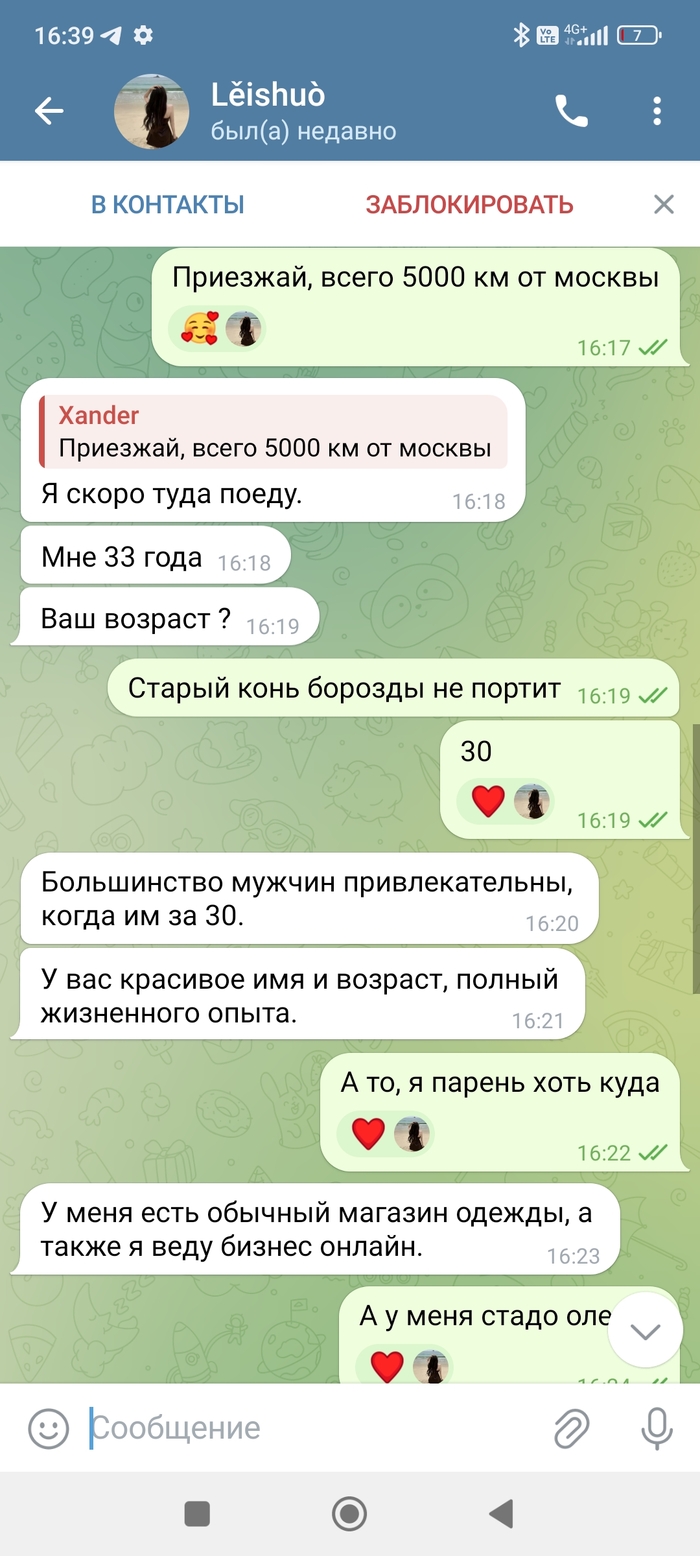Image resolution: width=700 pixels, height=1556 pixels.
Task: Go back to the chat list
Action: click(x=48, y=111)
